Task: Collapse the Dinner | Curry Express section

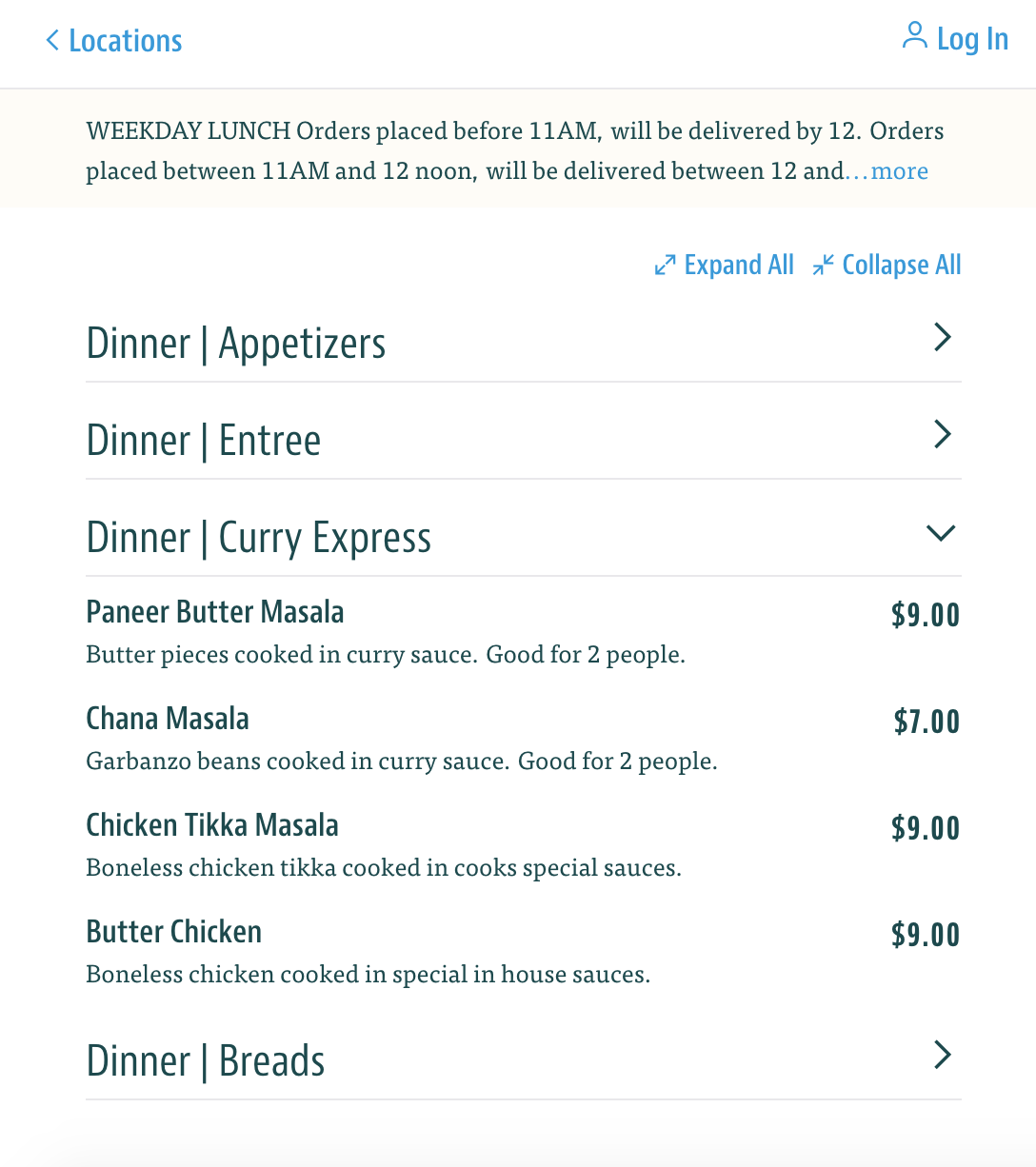Action: point(523,537)
